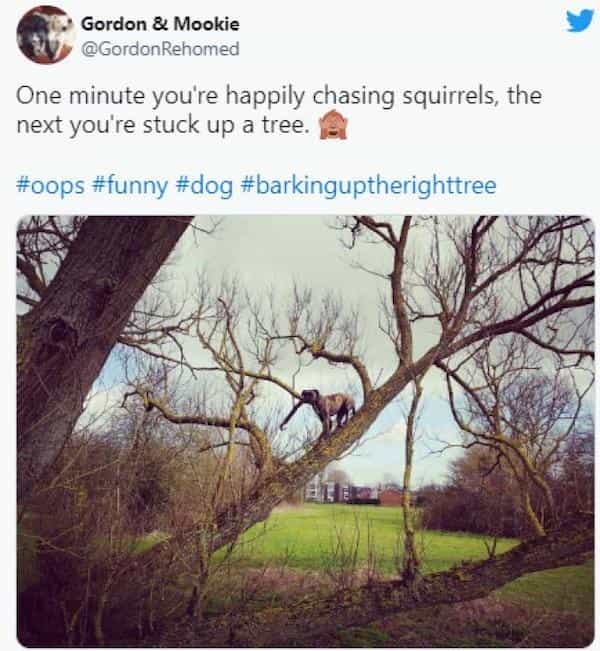The image size is (600, 651).
Task: Select the #dog hashtag
Action: (x=206, y=185)
